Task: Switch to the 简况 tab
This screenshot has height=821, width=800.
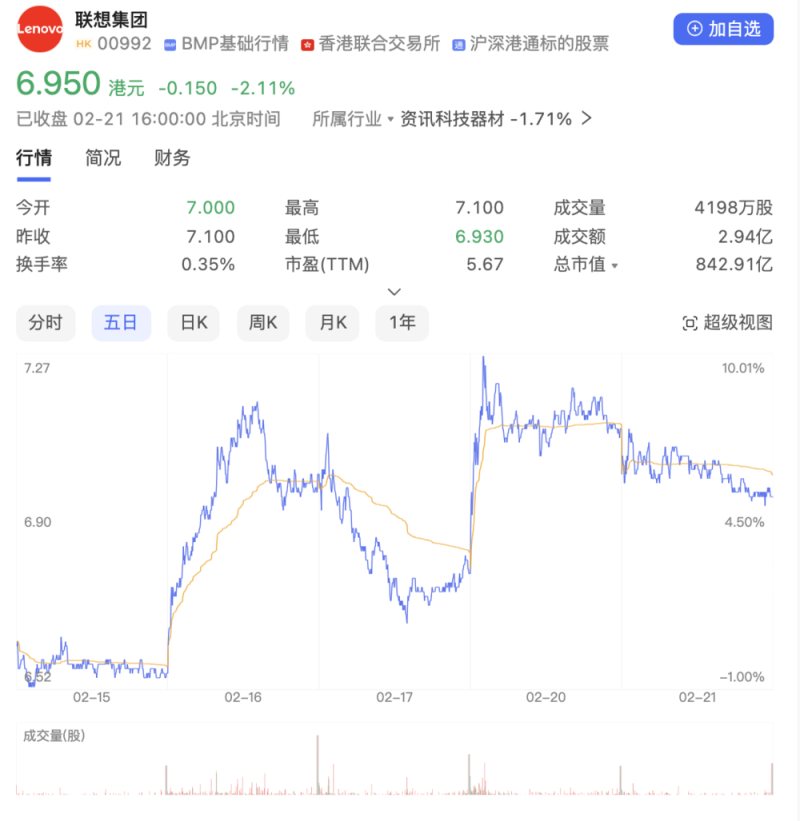Action: coord(103,158)
